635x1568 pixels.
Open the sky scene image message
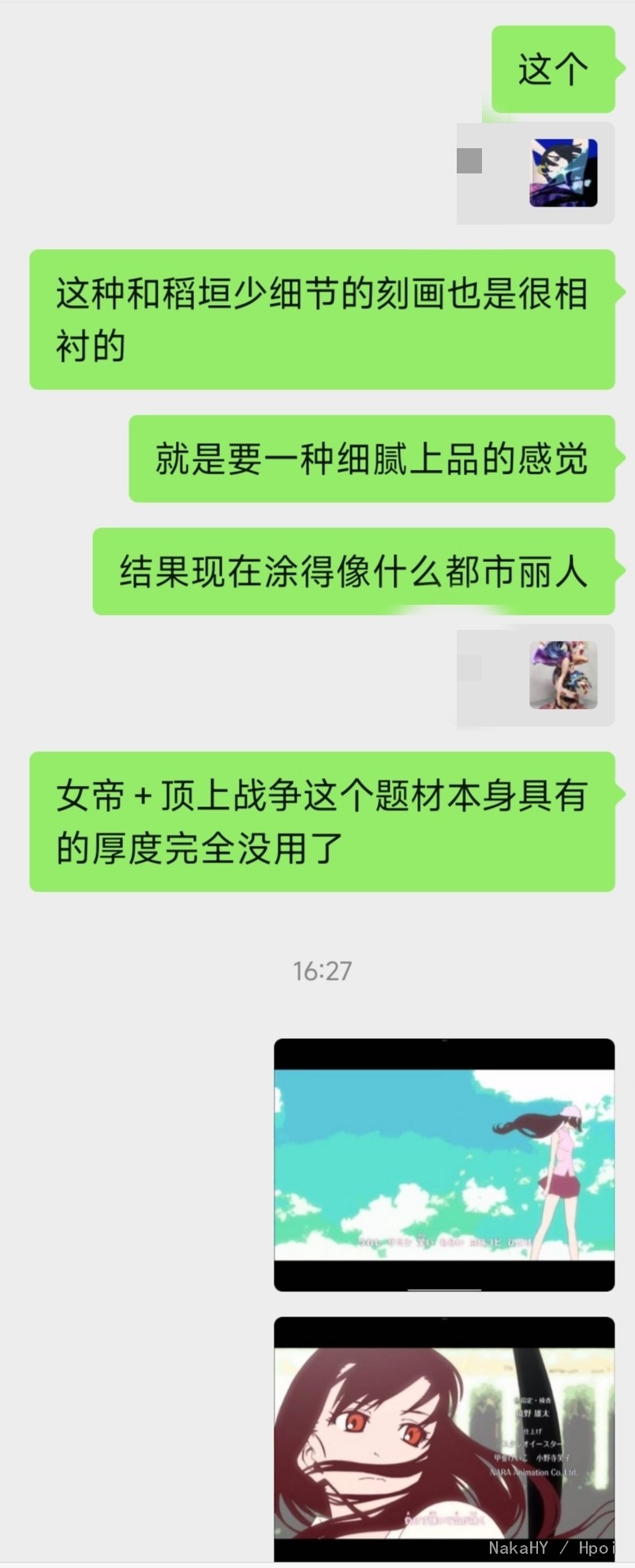click(444, 1164)
